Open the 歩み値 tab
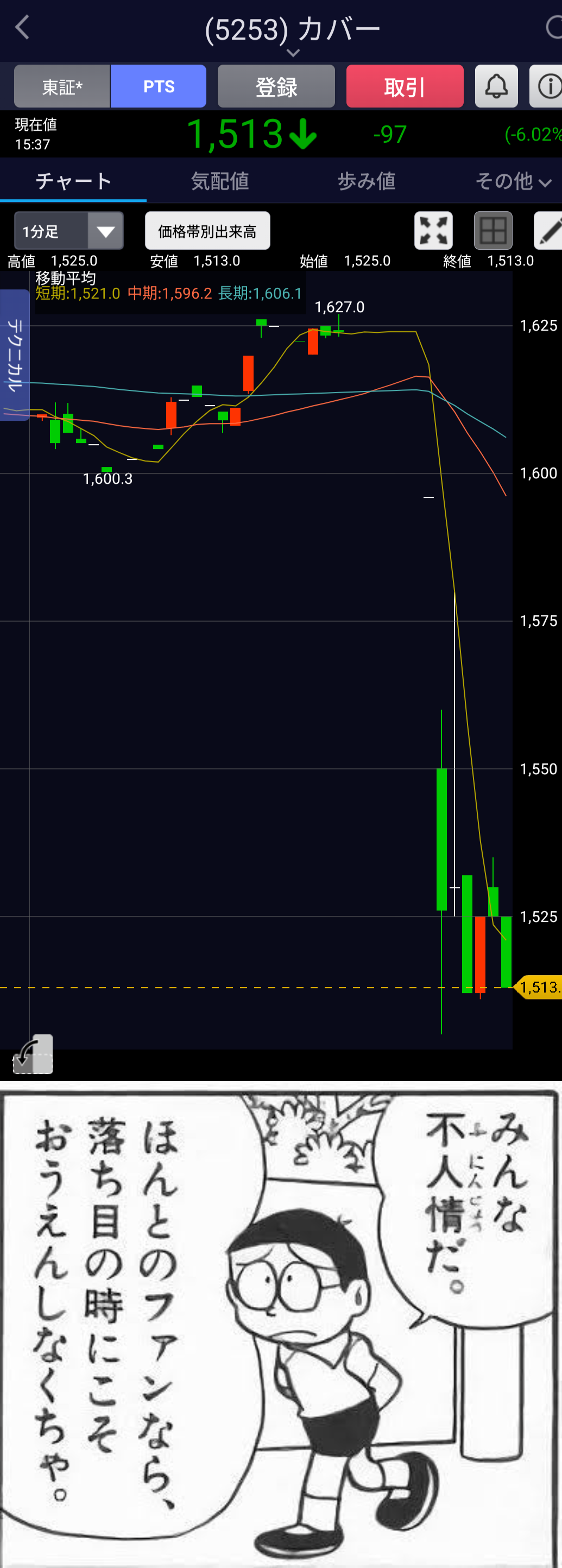 [367, 181]
